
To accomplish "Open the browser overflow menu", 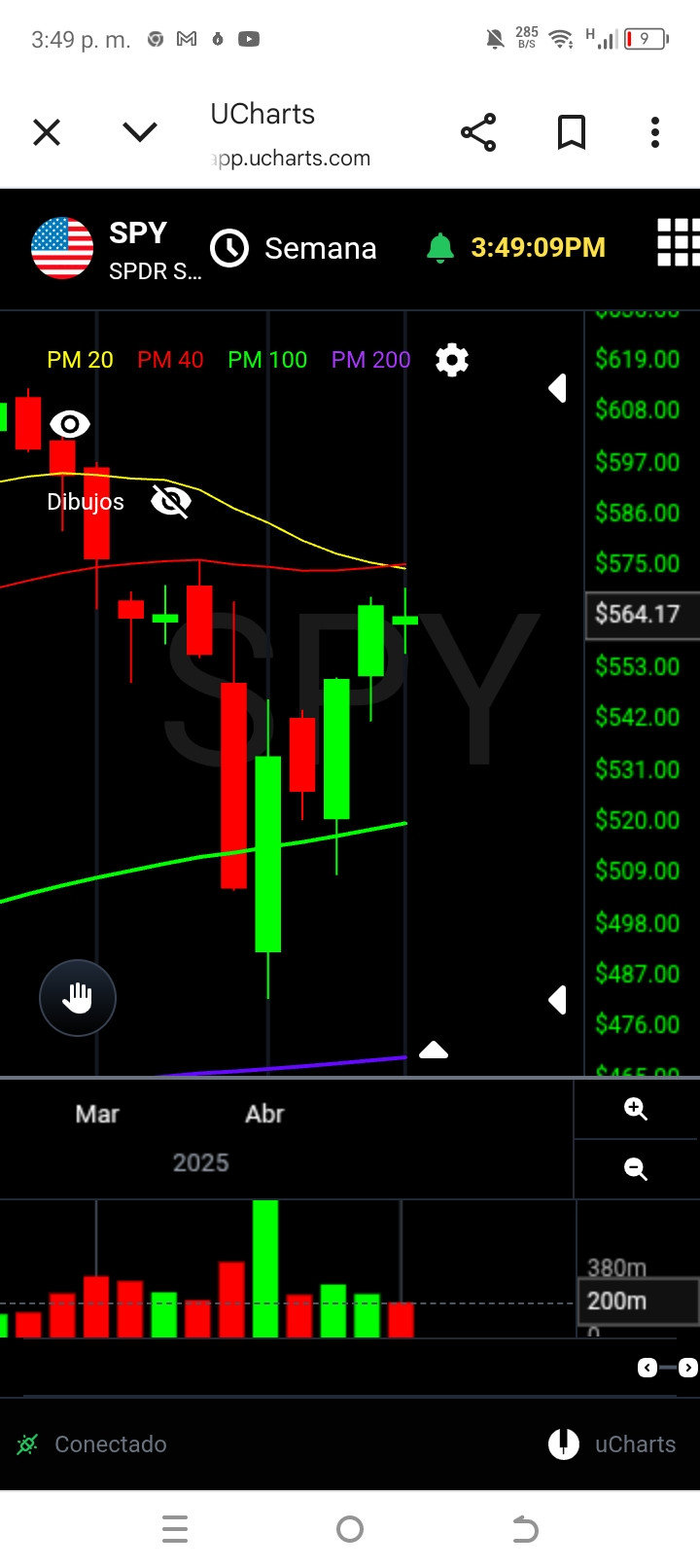I will [655, 132].
